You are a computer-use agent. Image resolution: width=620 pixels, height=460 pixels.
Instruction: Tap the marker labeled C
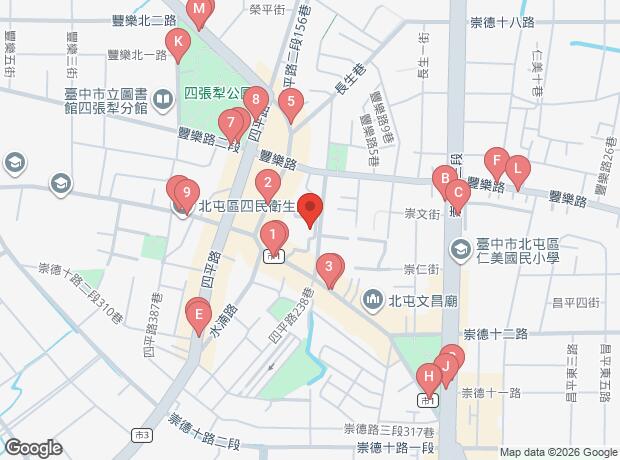coord(458,195)
